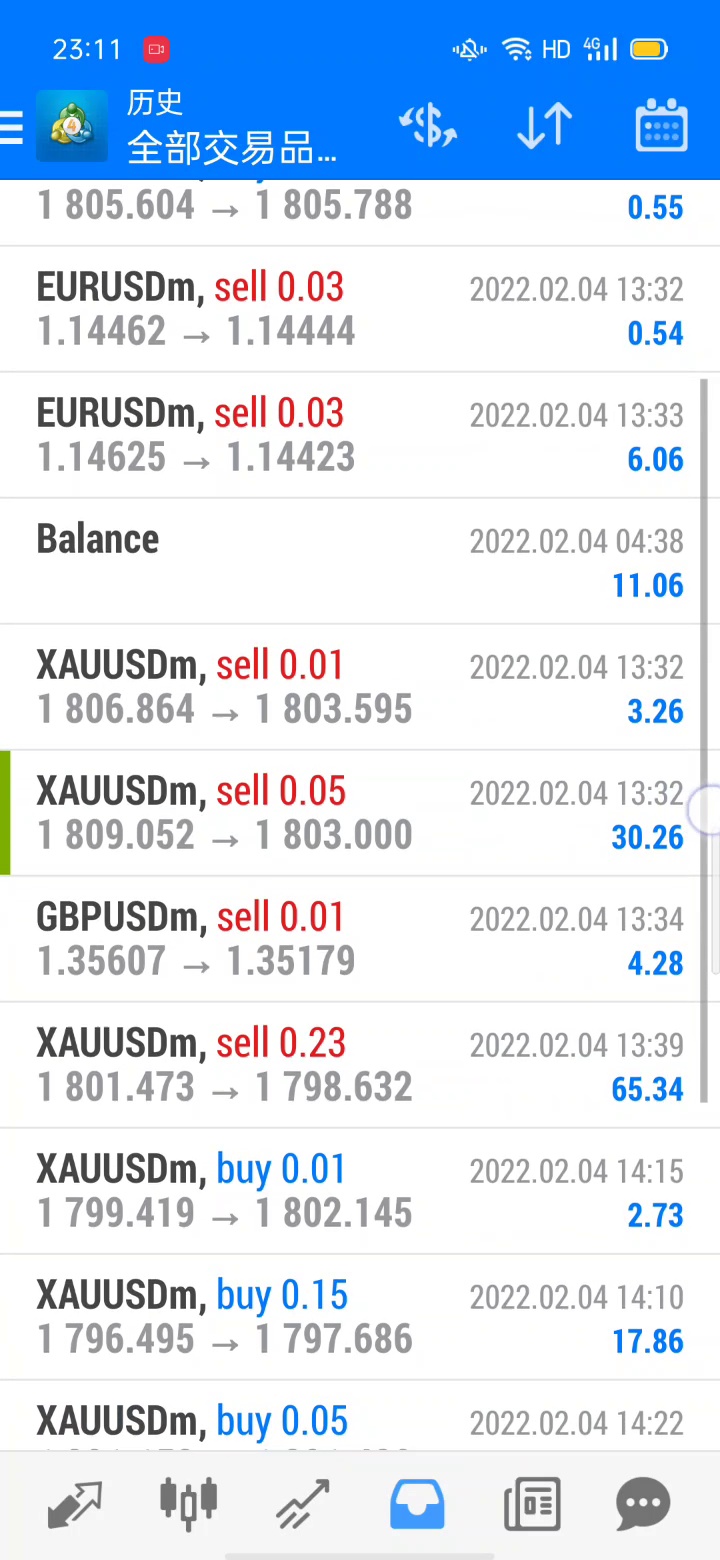
Task: Open the sort order arrows
Action: click(544, 128)
